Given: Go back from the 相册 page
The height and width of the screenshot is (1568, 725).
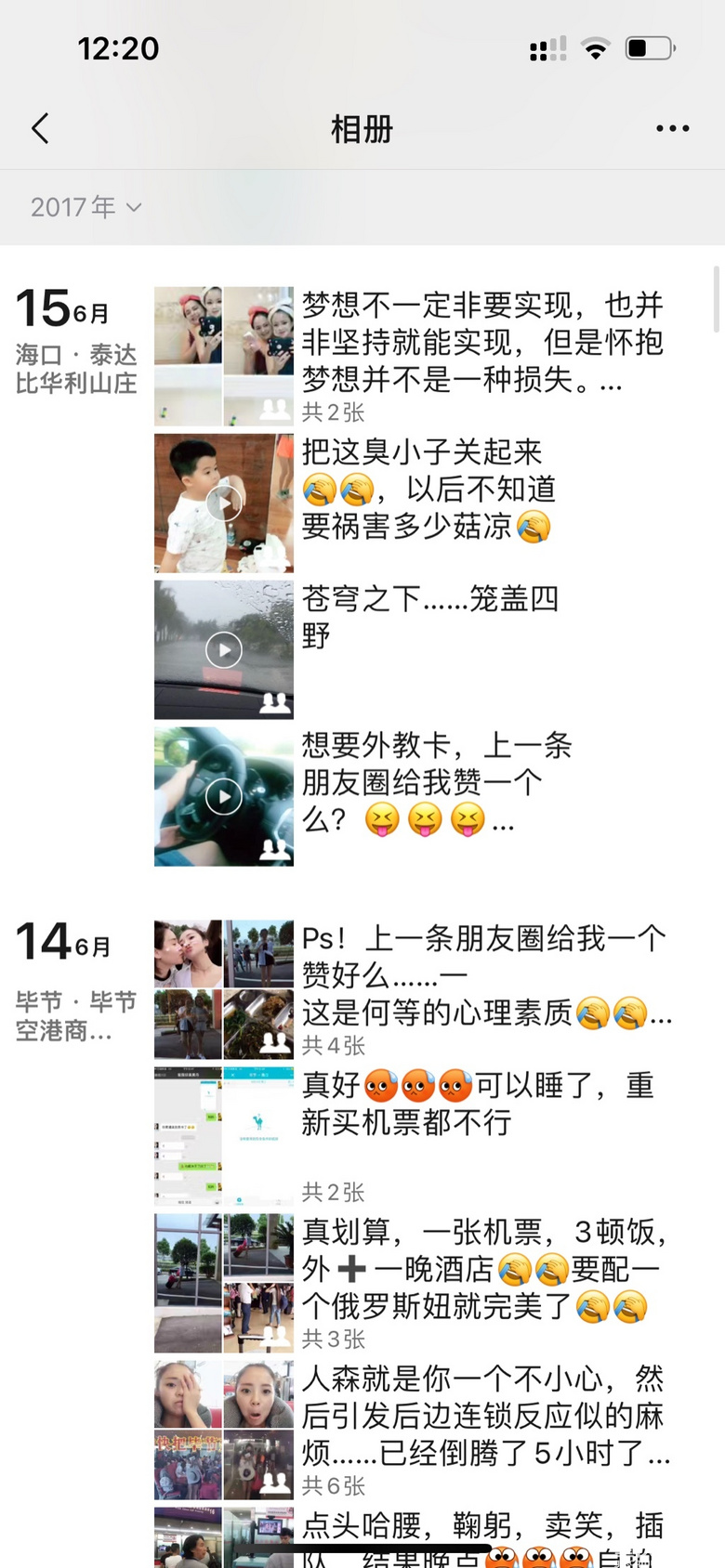Looking at the screenshot, I should point(40,128).
